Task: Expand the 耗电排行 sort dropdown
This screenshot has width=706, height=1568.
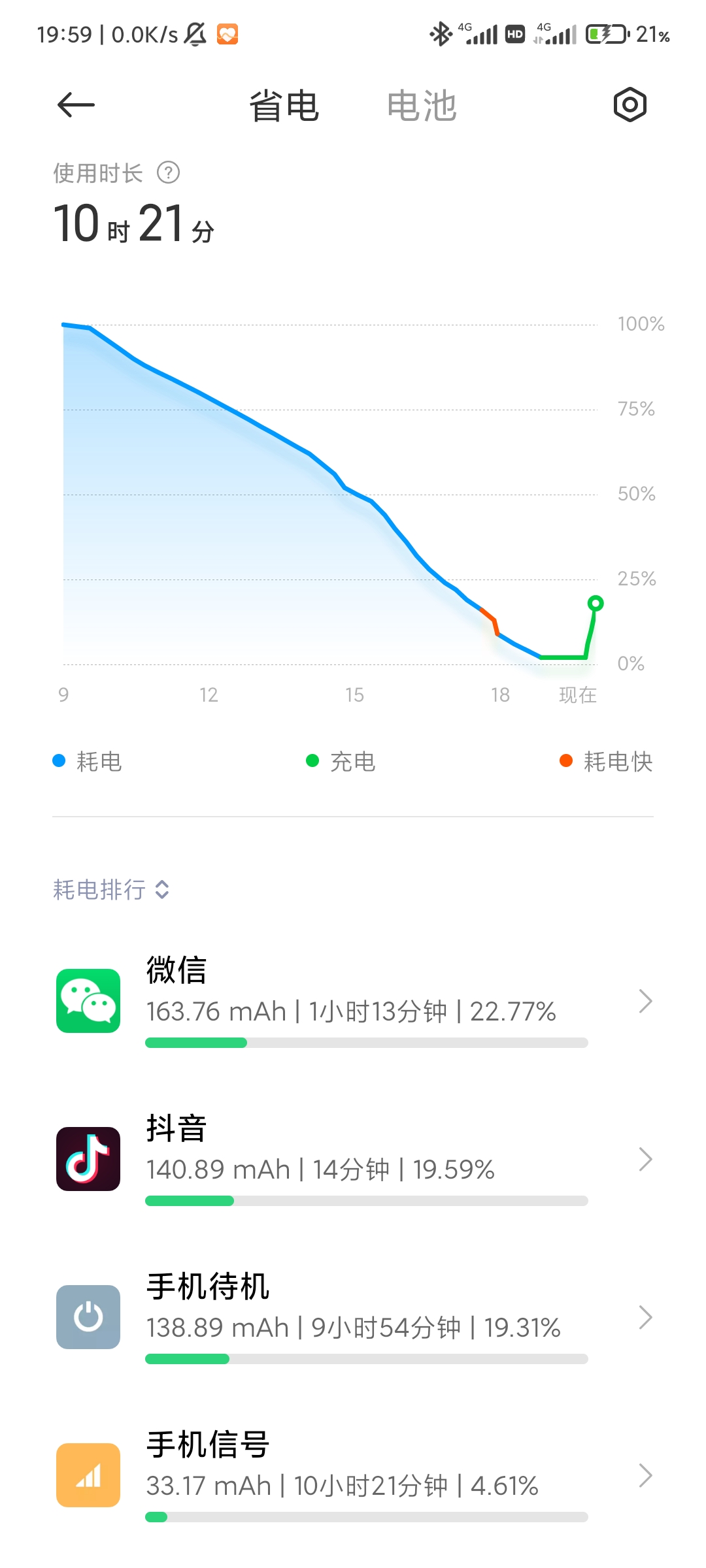Action: coord(111,890)
